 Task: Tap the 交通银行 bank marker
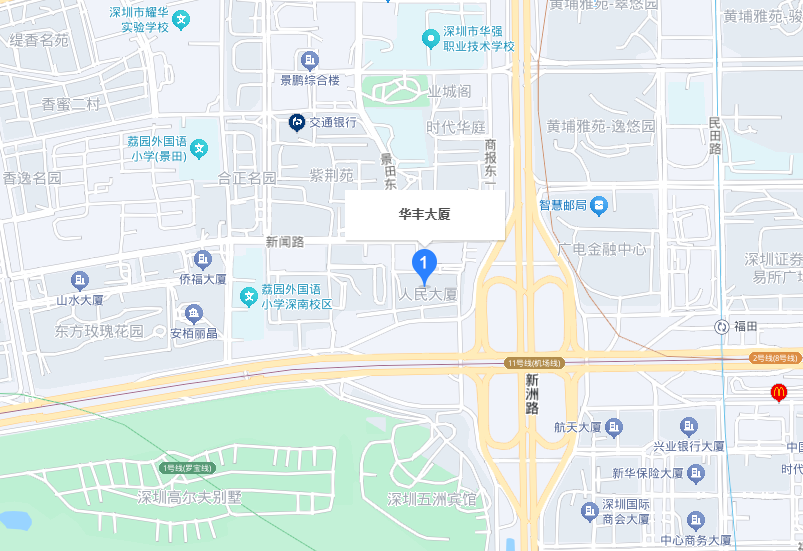coord(297,123)
